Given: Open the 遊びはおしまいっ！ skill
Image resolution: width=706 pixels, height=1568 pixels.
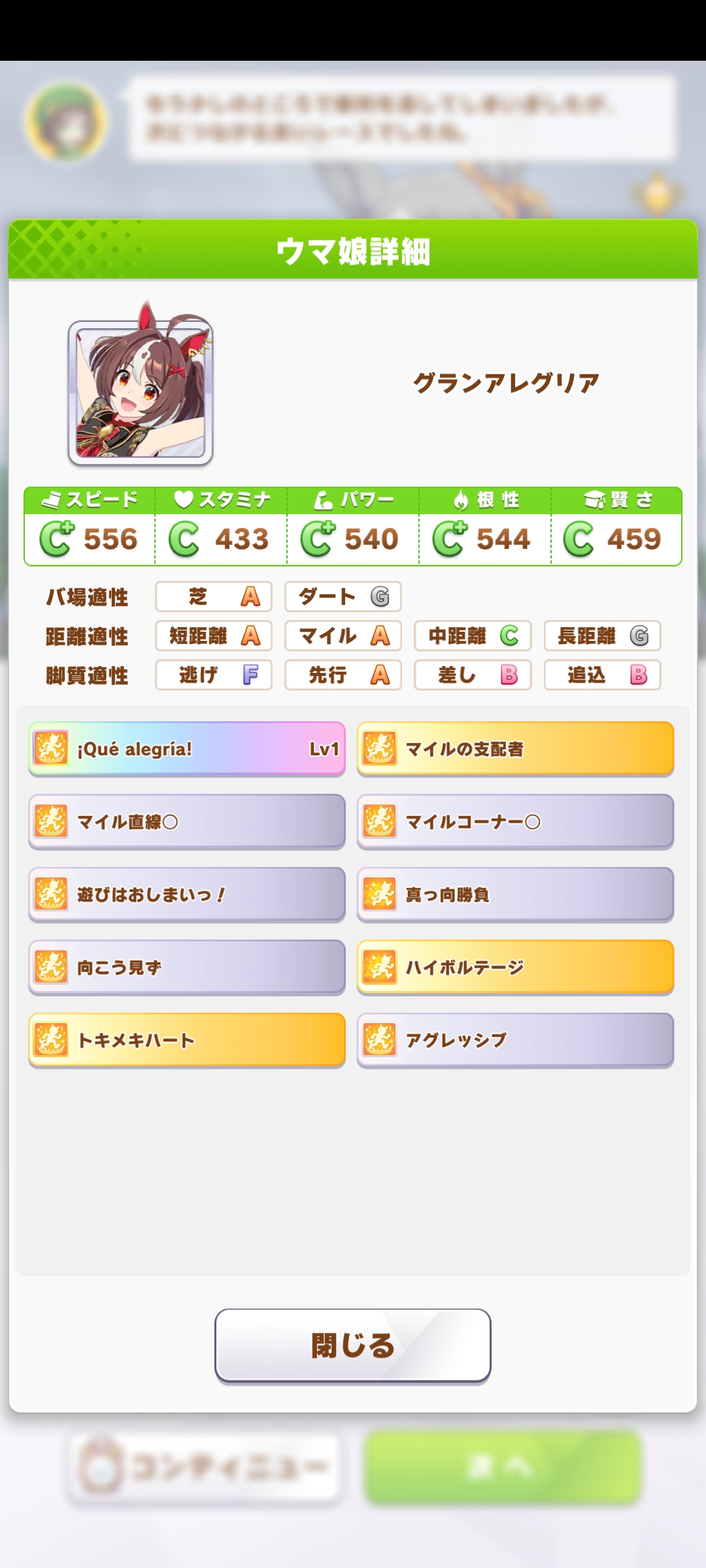Looking at the screenshot, I should [x=187, y=894].
